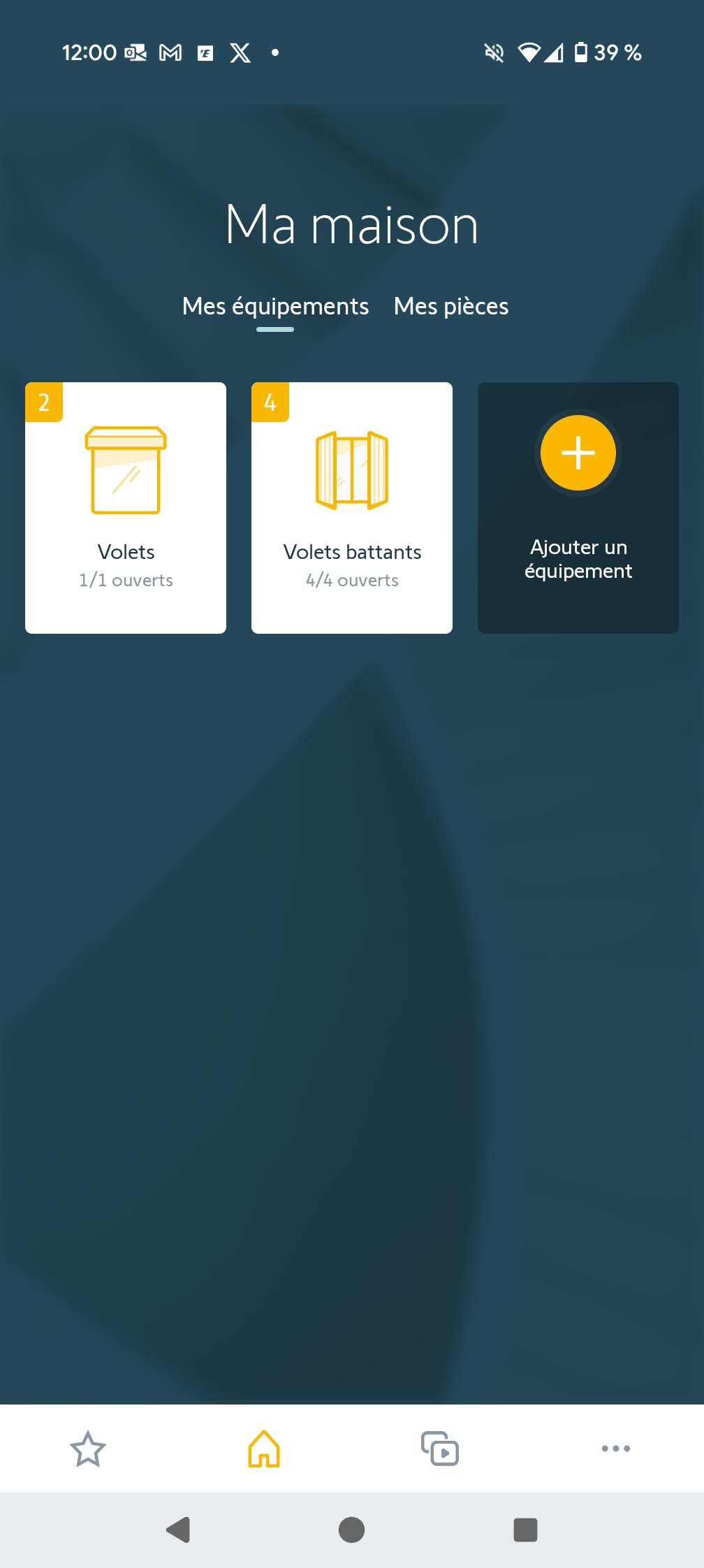Tap Ajouter un équipement
Viewport: 704px width, 1568px height.
[578, 508]
